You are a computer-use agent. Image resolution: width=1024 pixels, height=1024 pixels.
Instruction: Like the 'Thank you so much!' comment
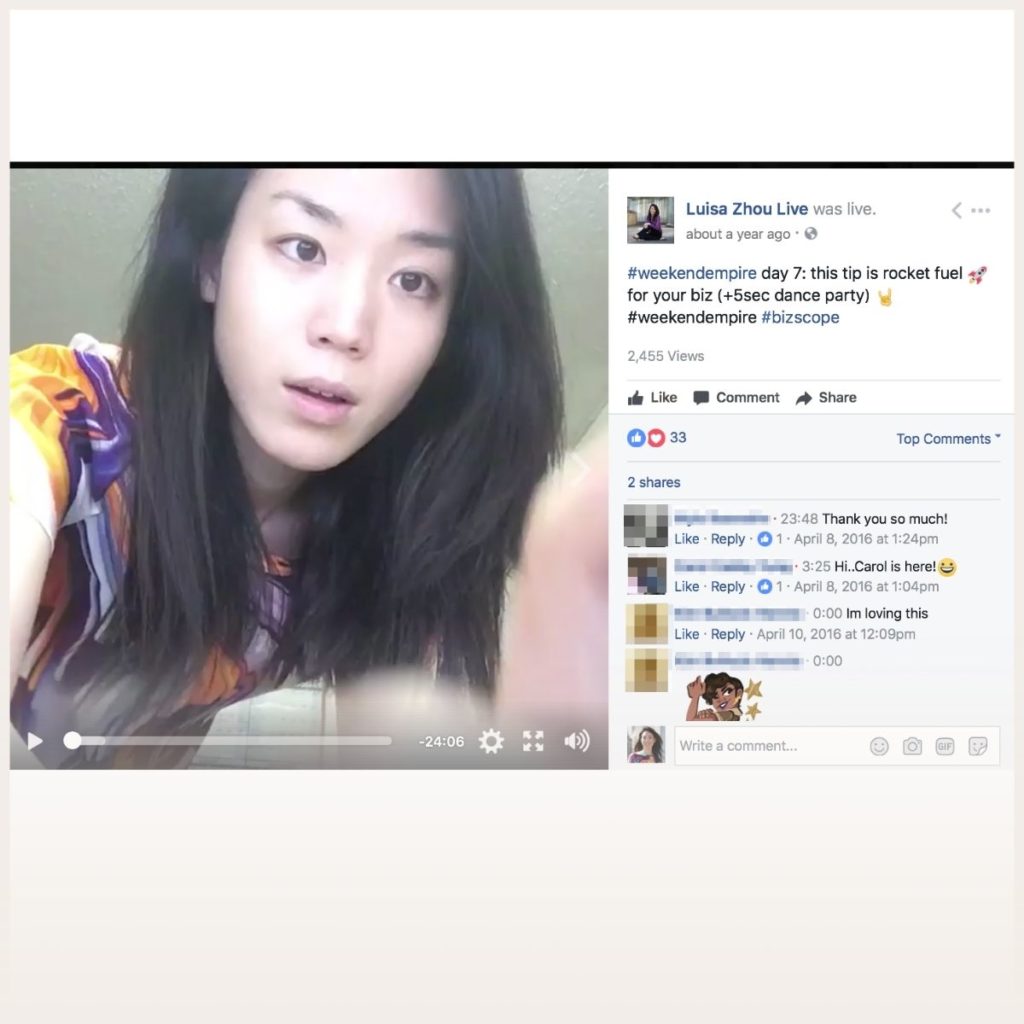(686, 539)
